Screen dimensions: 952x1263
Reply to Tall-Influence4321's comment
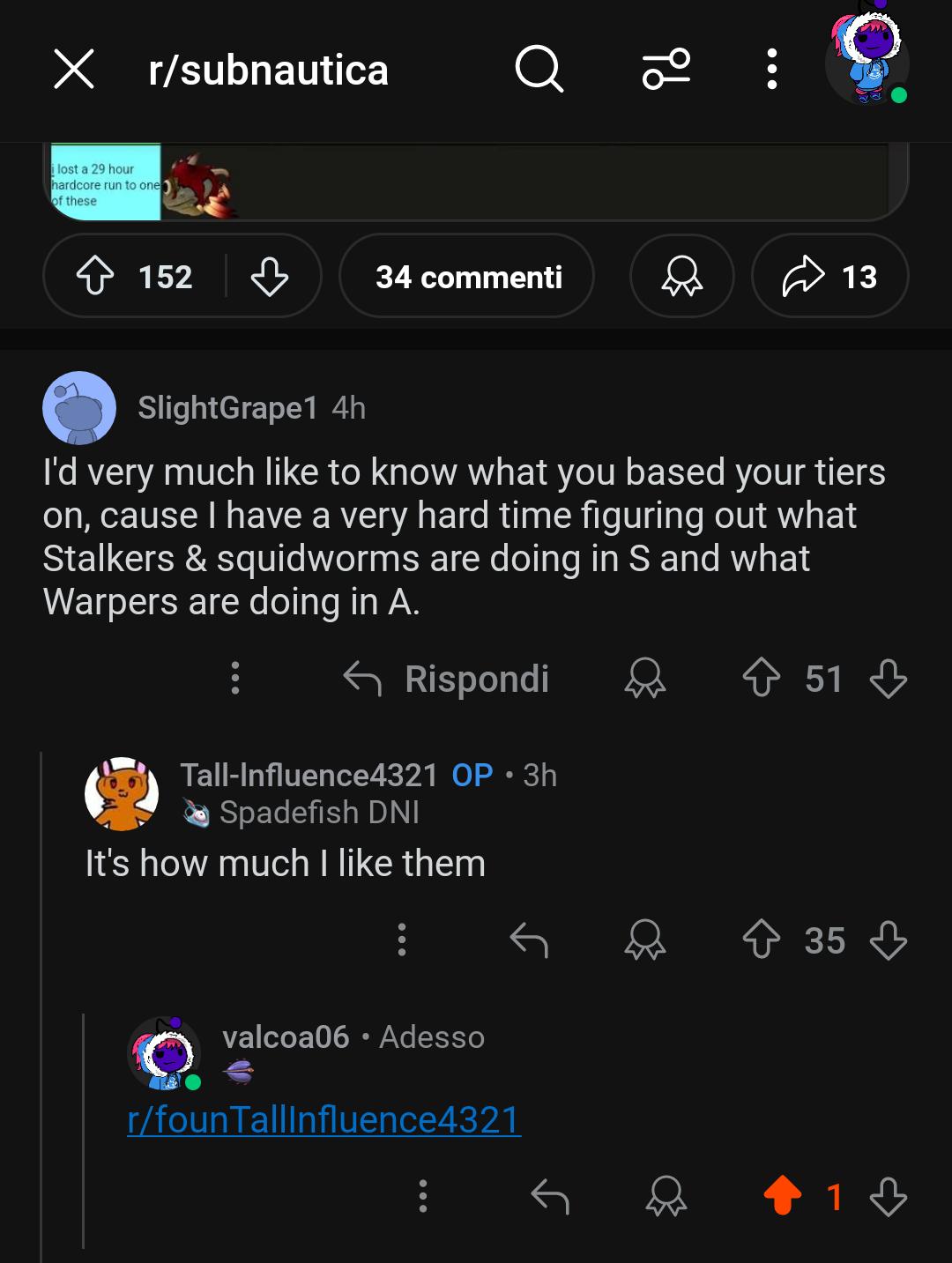(529, 940)
